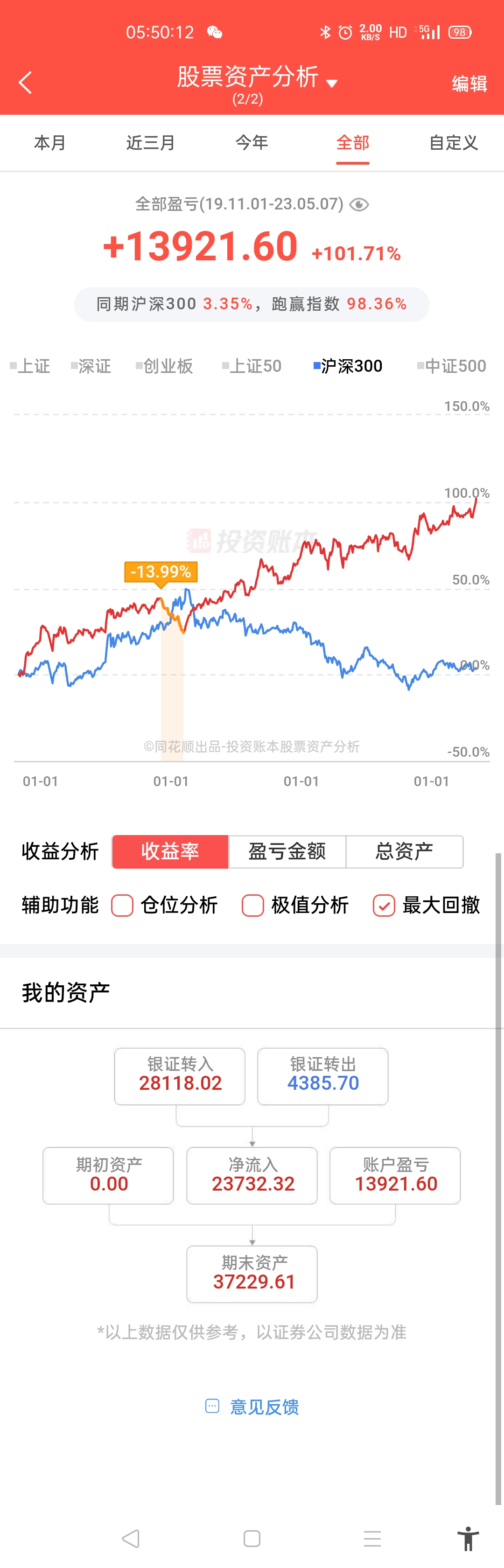Show the 盈亏金额 chart view

point(287,851)
